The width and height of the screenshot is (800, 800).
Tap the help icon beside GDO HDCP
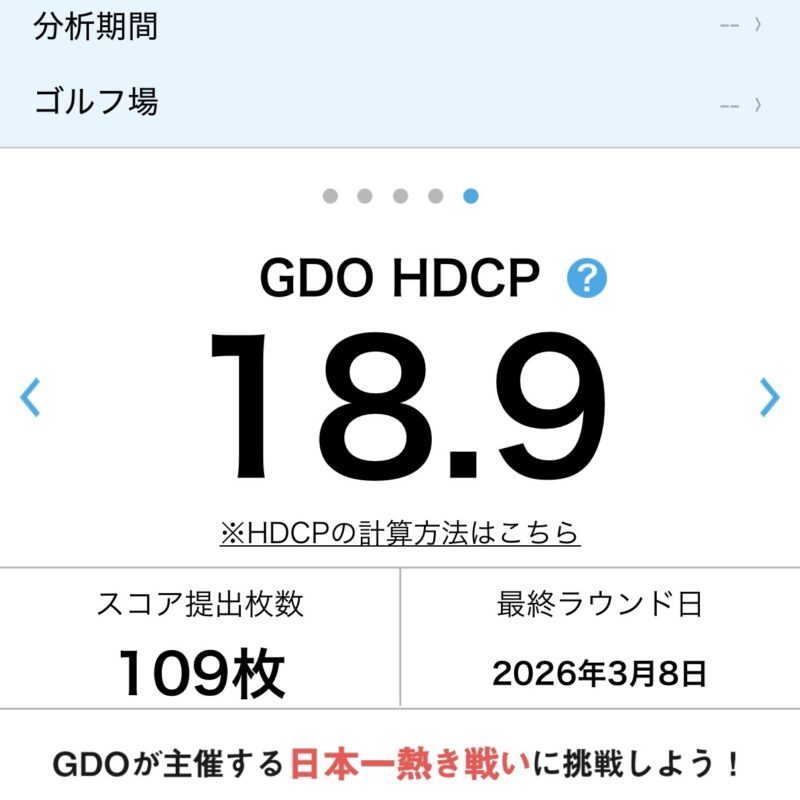pyautogui.click(x=586, y=278)
